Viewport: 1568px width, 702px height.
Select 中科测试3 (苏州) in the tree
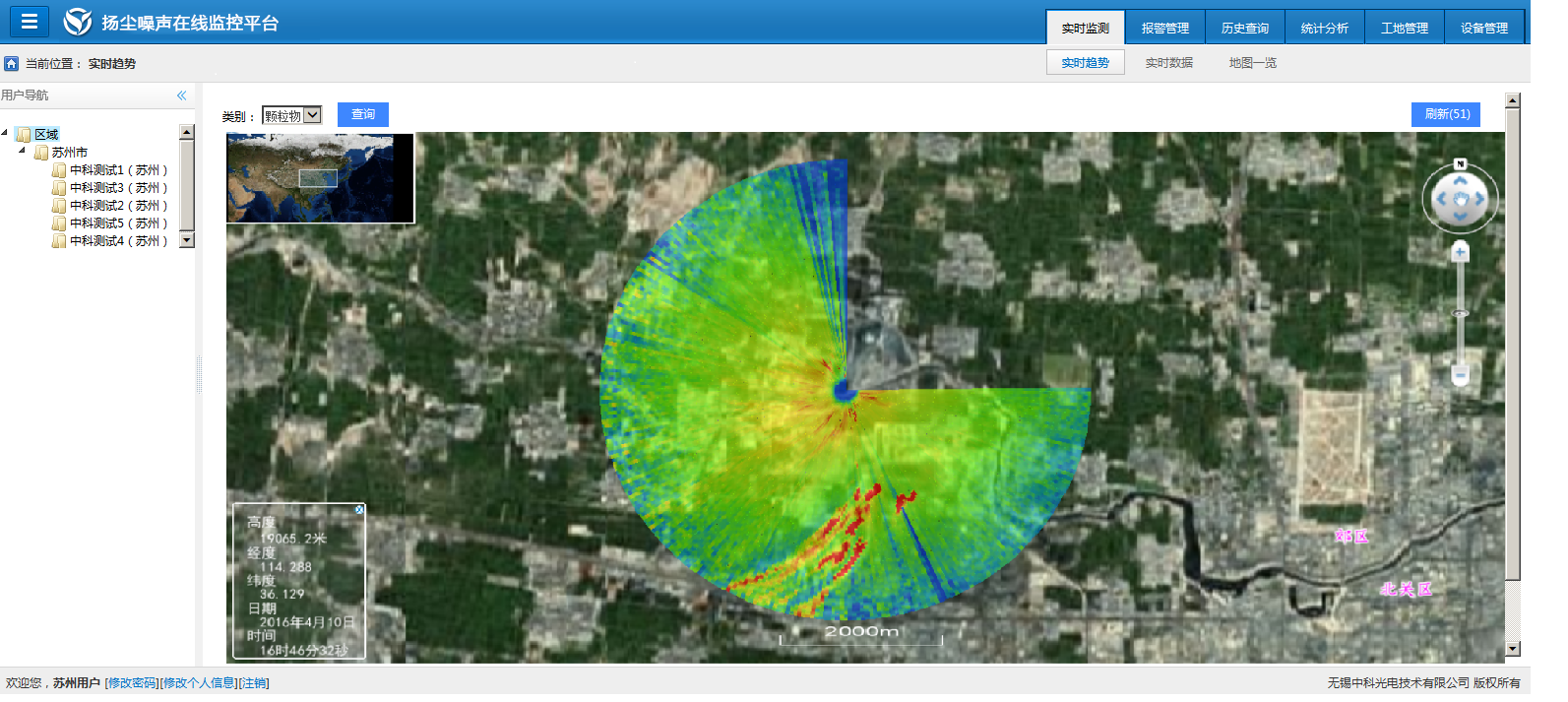tap(118, 188)
